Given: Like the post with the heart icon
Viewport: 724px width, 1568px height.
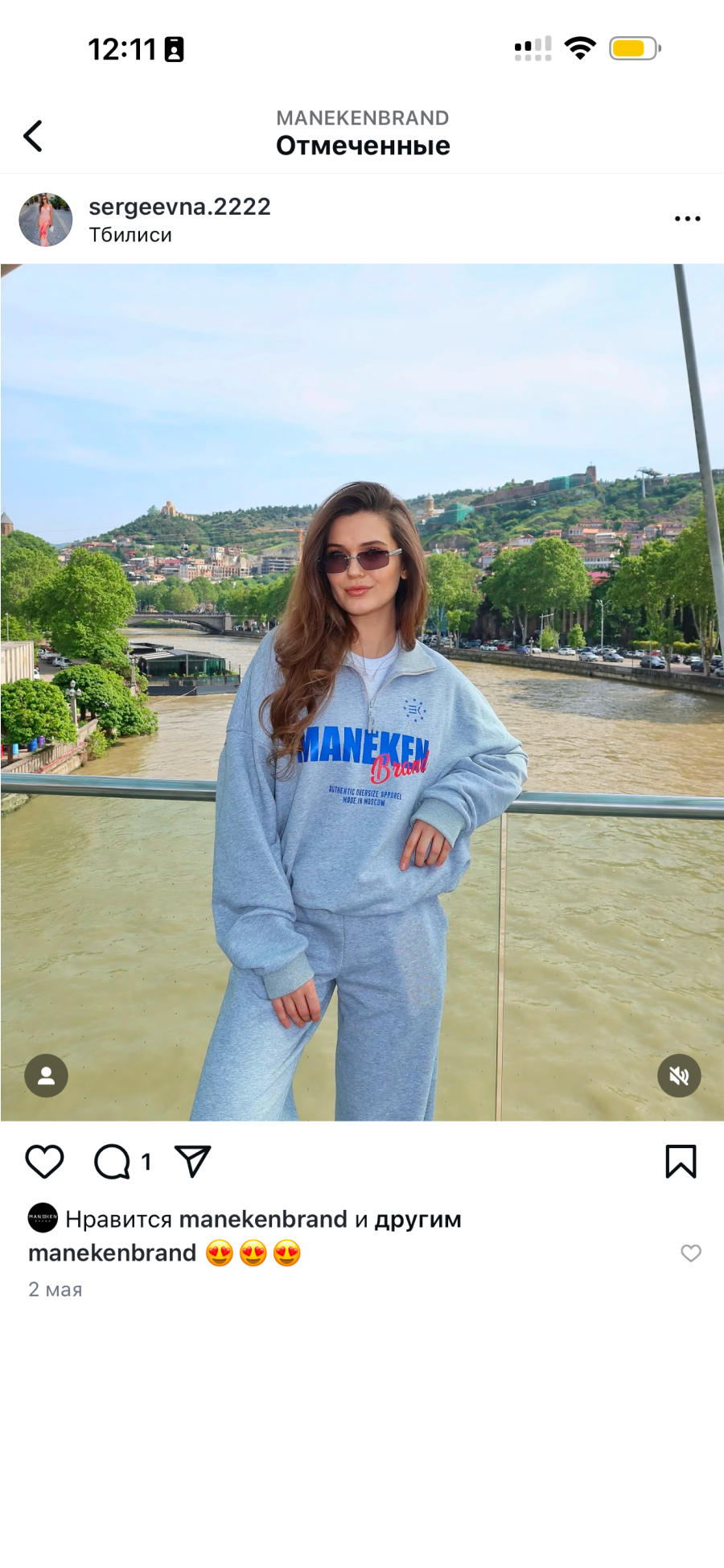Looking at the screenshot, I should (x=45, y=1162).
